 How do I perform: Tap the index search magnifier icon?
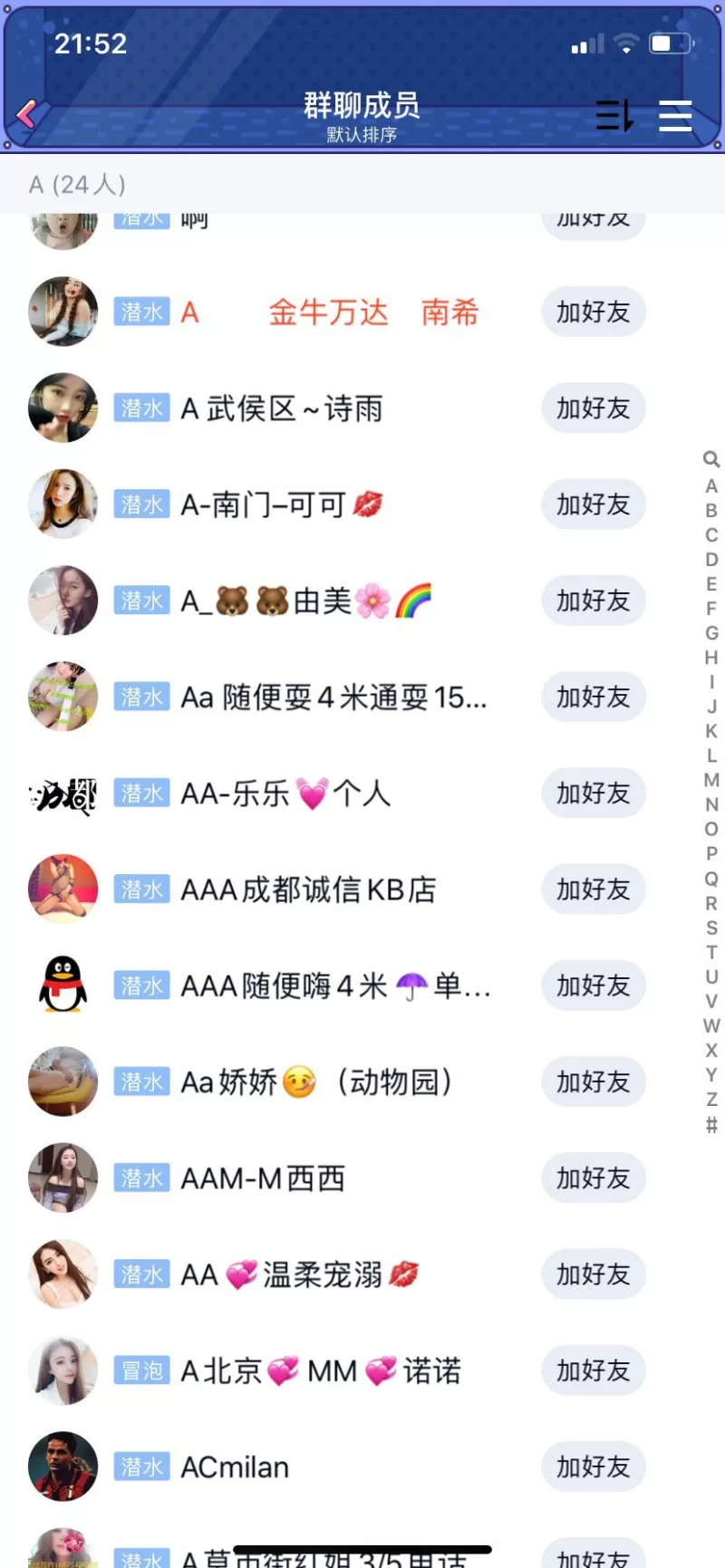[711, 459]
